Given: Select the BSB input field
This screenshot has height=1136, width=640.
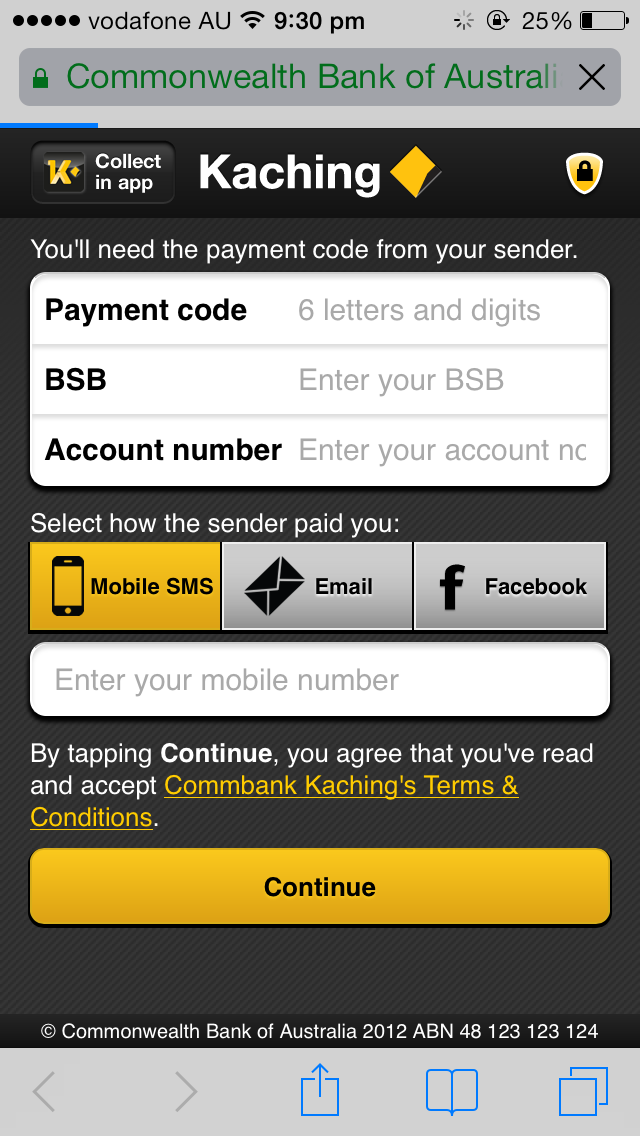Looking at the screenshot, I should tap(420, 381).
